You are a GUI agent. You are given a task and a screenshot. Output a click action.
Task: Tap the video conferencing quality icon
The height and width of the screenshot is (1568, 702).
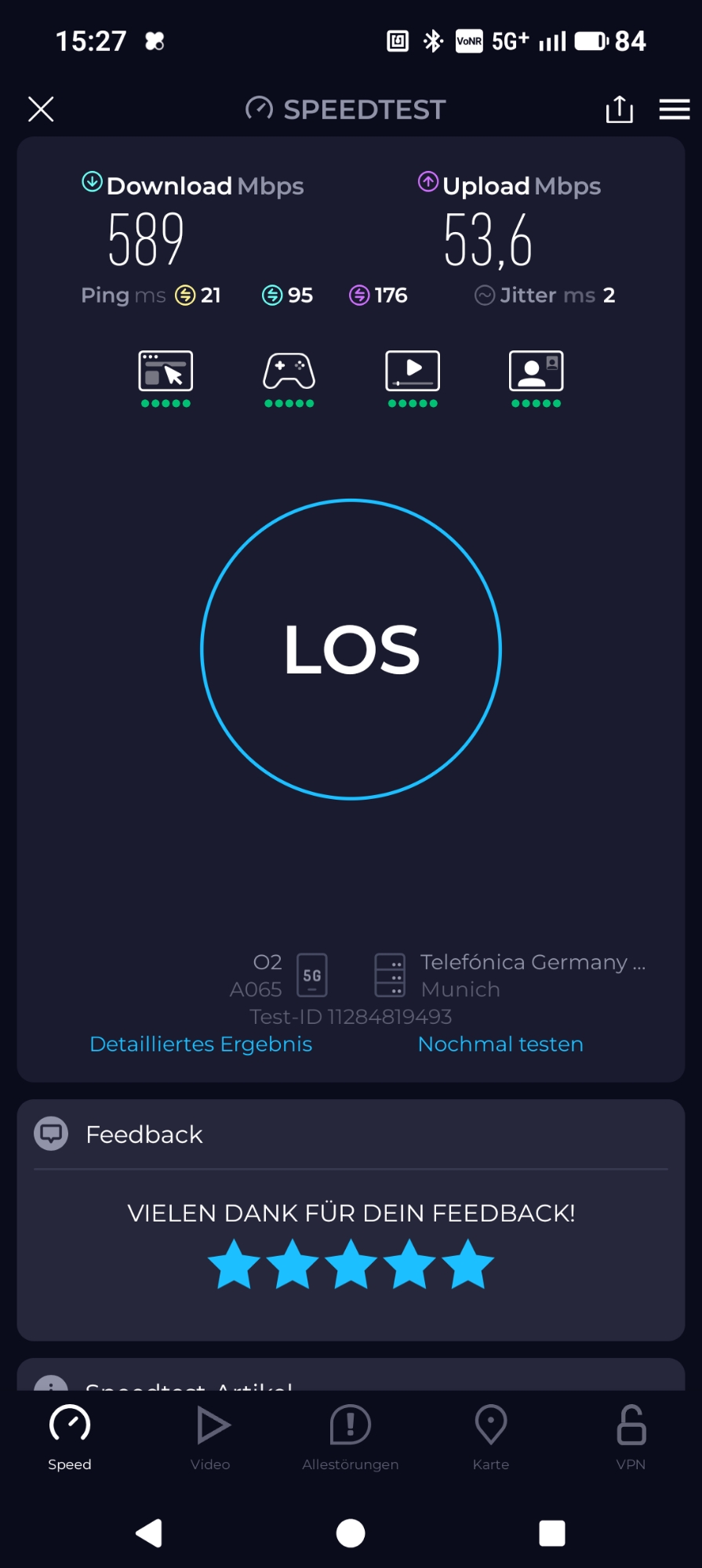point(537,372)
